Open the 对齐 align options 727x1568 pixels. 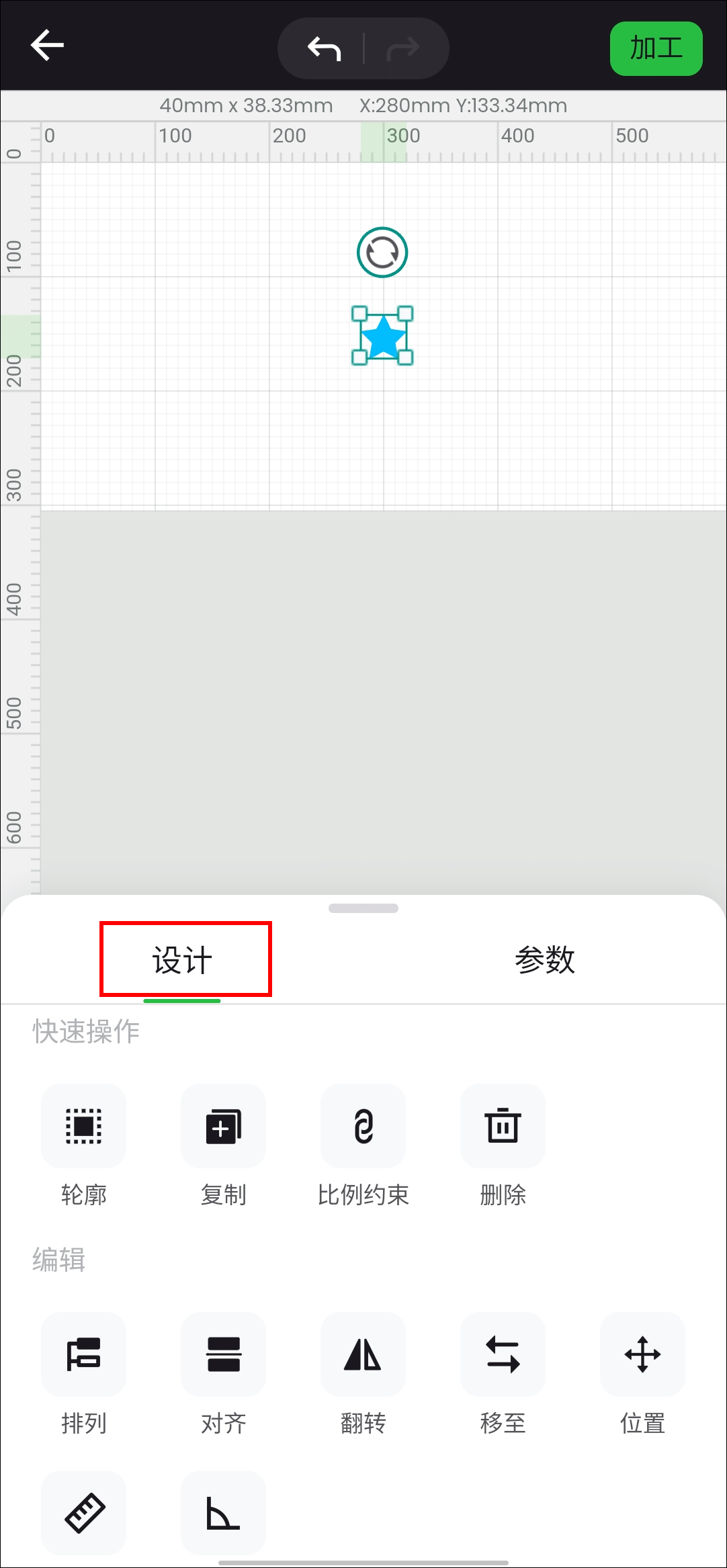click(224, 1354)
